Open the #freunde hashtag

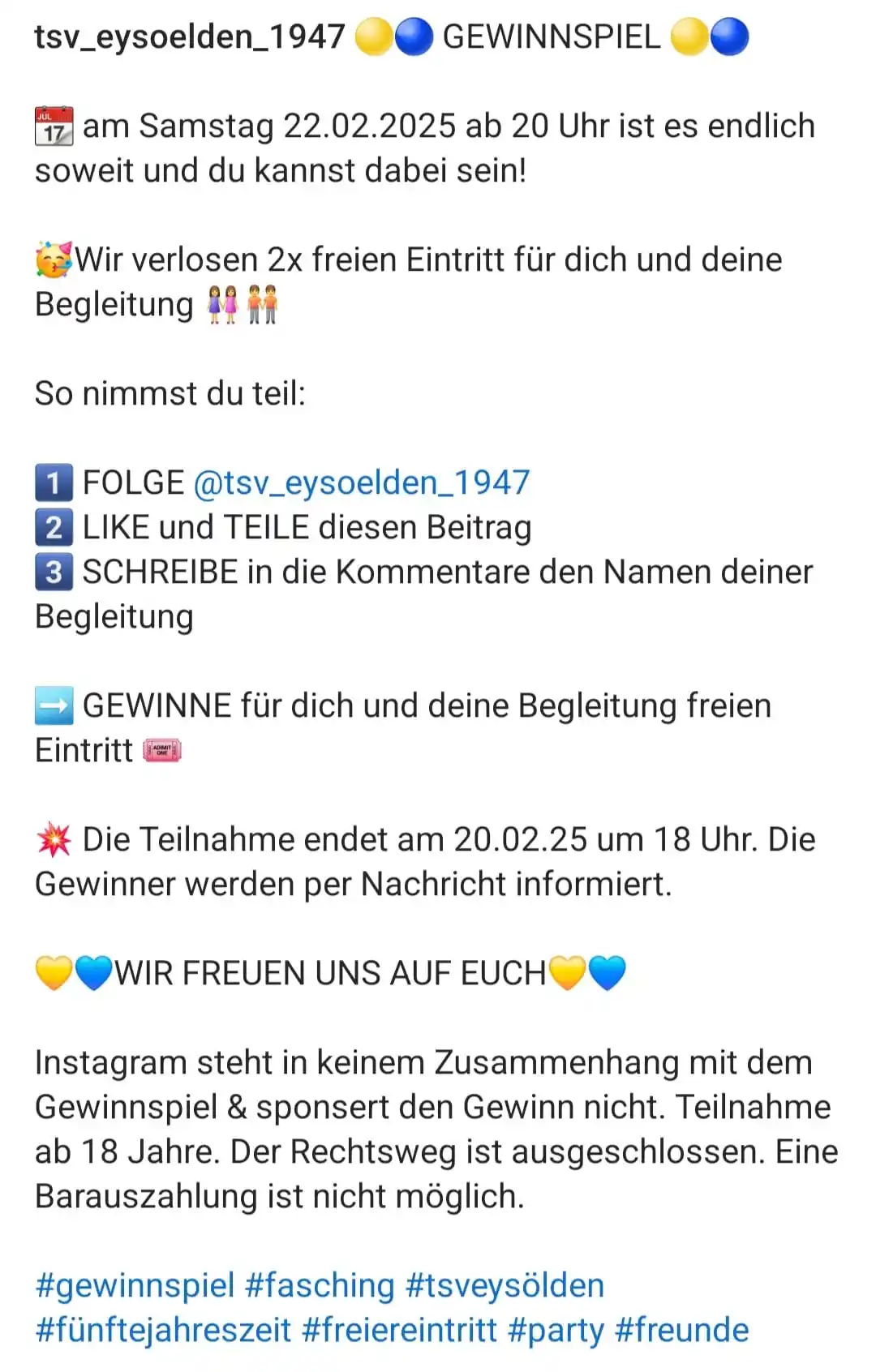(681, 1331)
